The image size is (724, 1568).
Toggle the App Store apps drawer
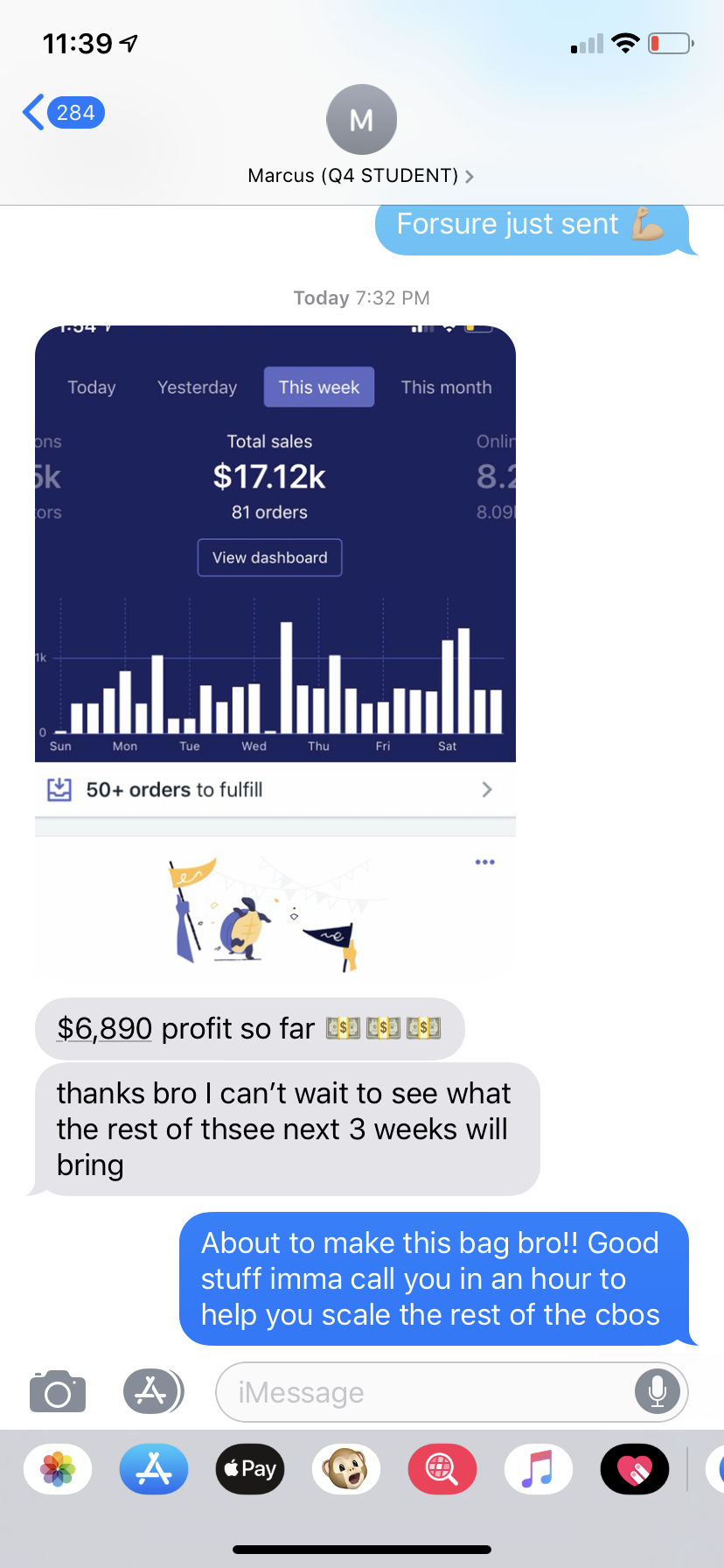pyautogui.click(x=152, y=1392)
